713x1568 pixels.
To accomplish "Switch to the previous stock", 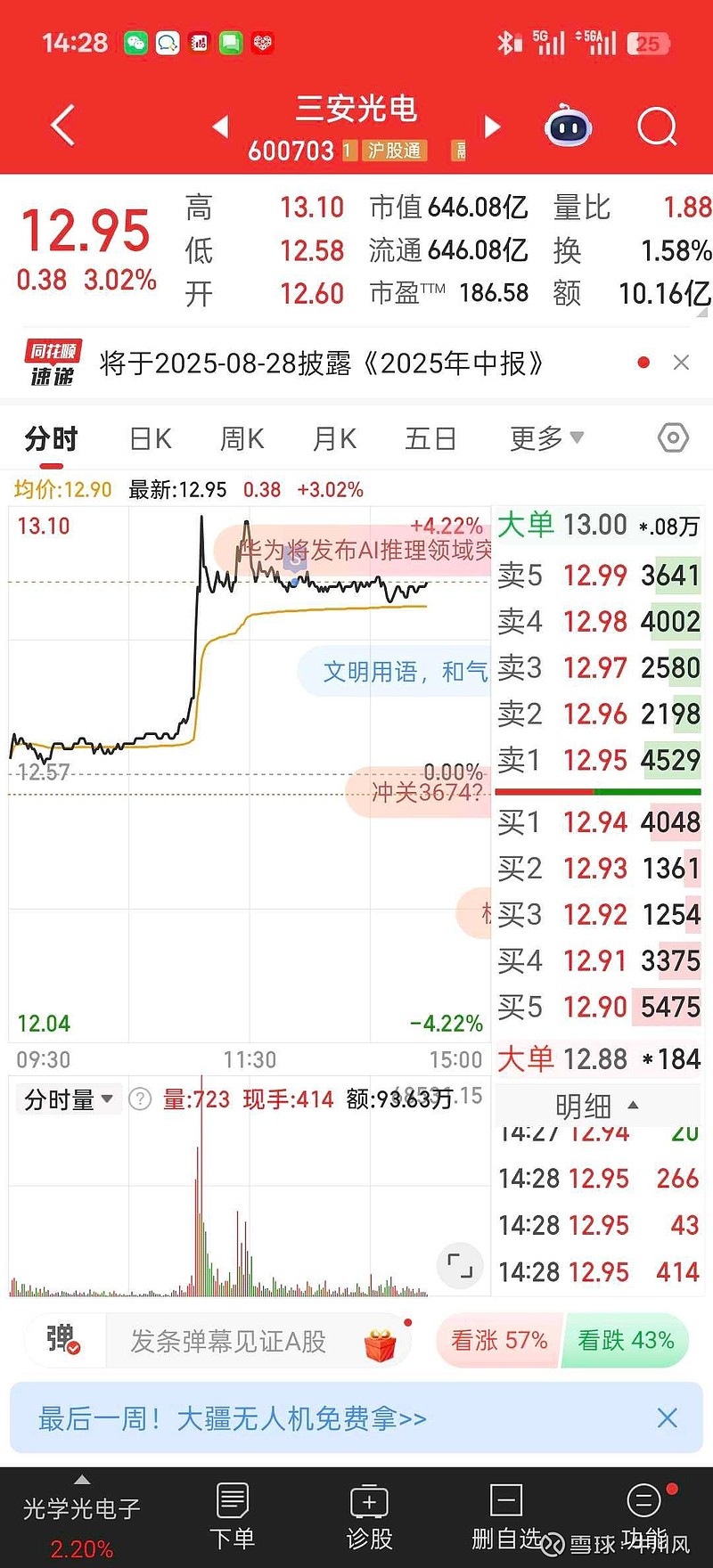I will (220, 127).
